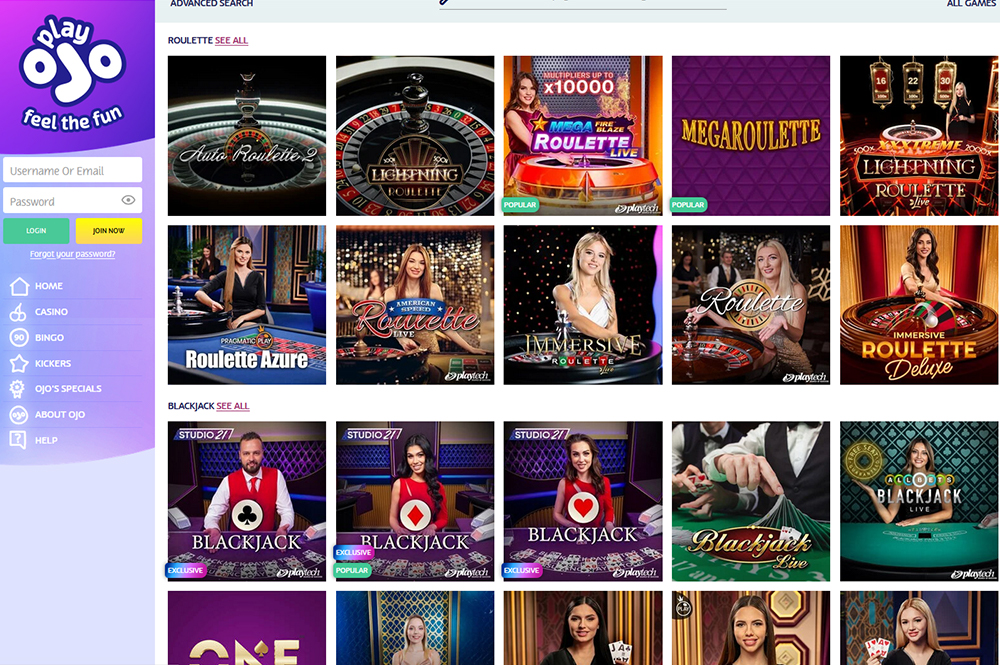Image resolution: width=1000 pixels, height=665 pixels.
Task: Go to HOME in the side menu
Action: pos(49,286)
